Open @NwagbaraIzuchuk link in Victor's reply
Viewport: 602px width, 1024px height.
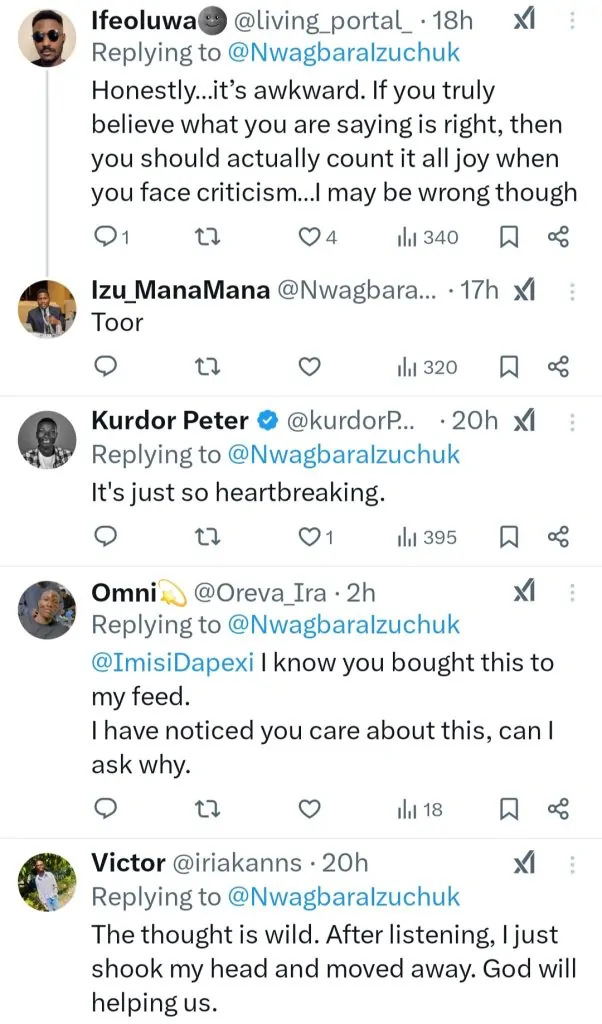click(x=343, y=896)
